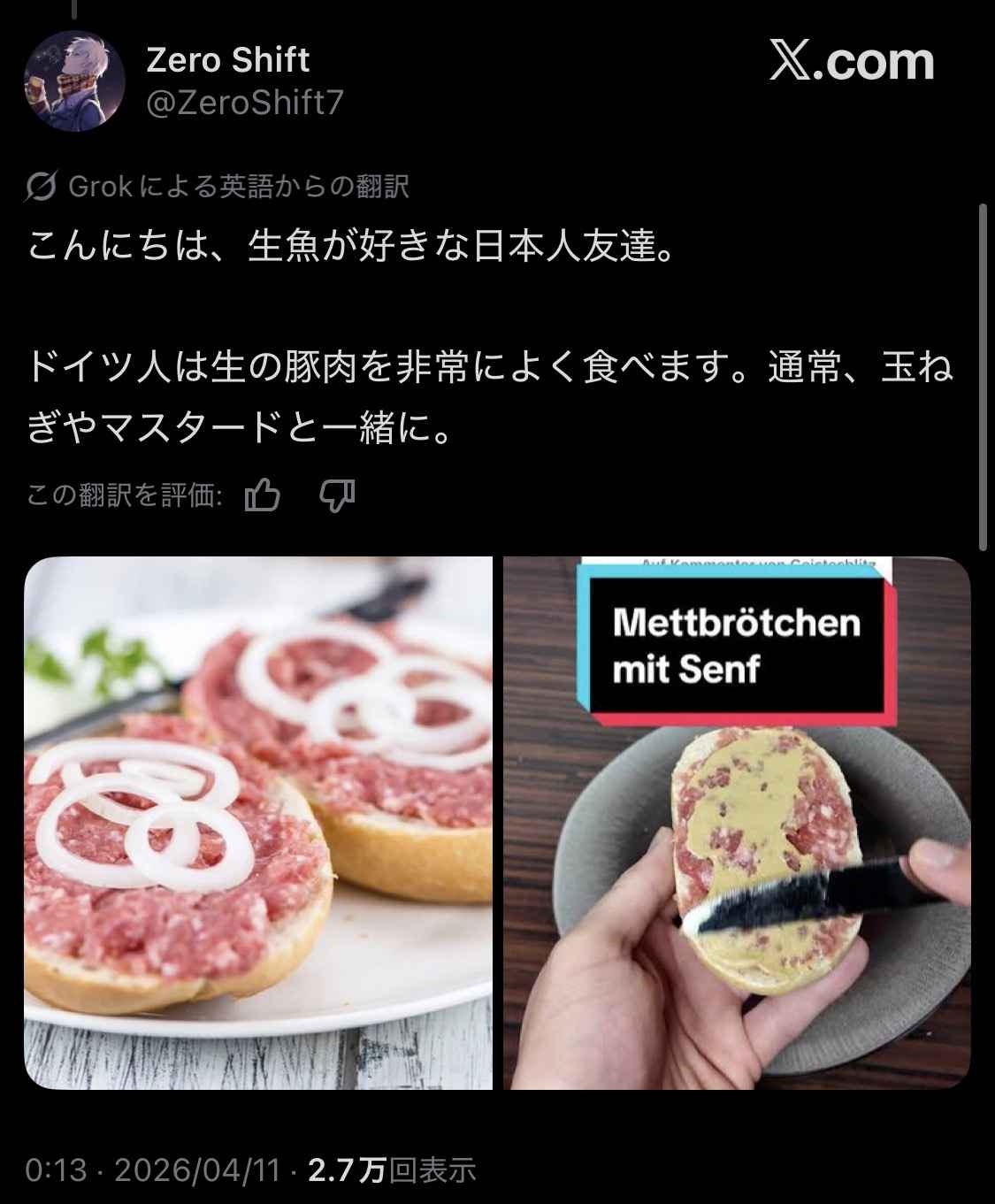Open the Mettbrötchen mit Senf image
This screenshot has height=1204, width=995.
coord(736,823)
